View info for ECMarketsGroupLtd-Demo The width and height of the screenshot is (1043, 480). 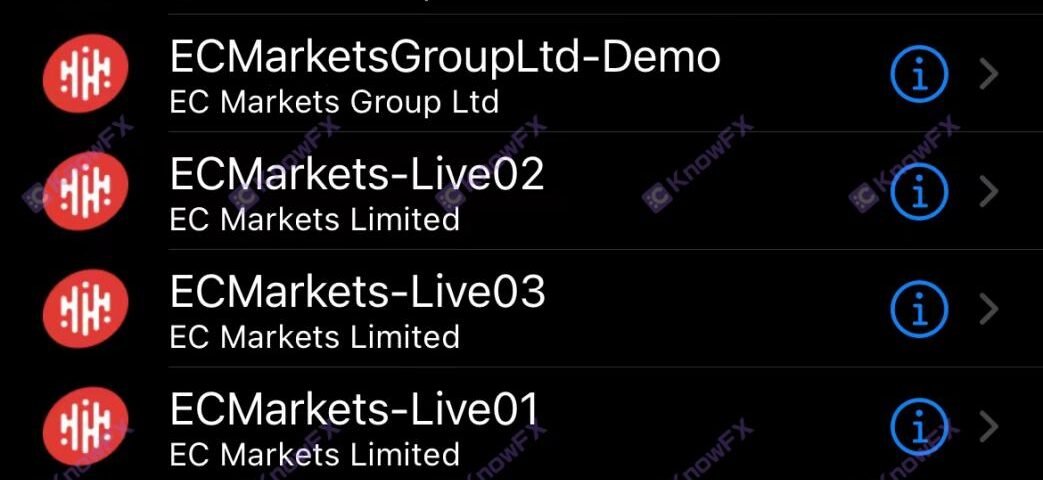pos(918,74)
